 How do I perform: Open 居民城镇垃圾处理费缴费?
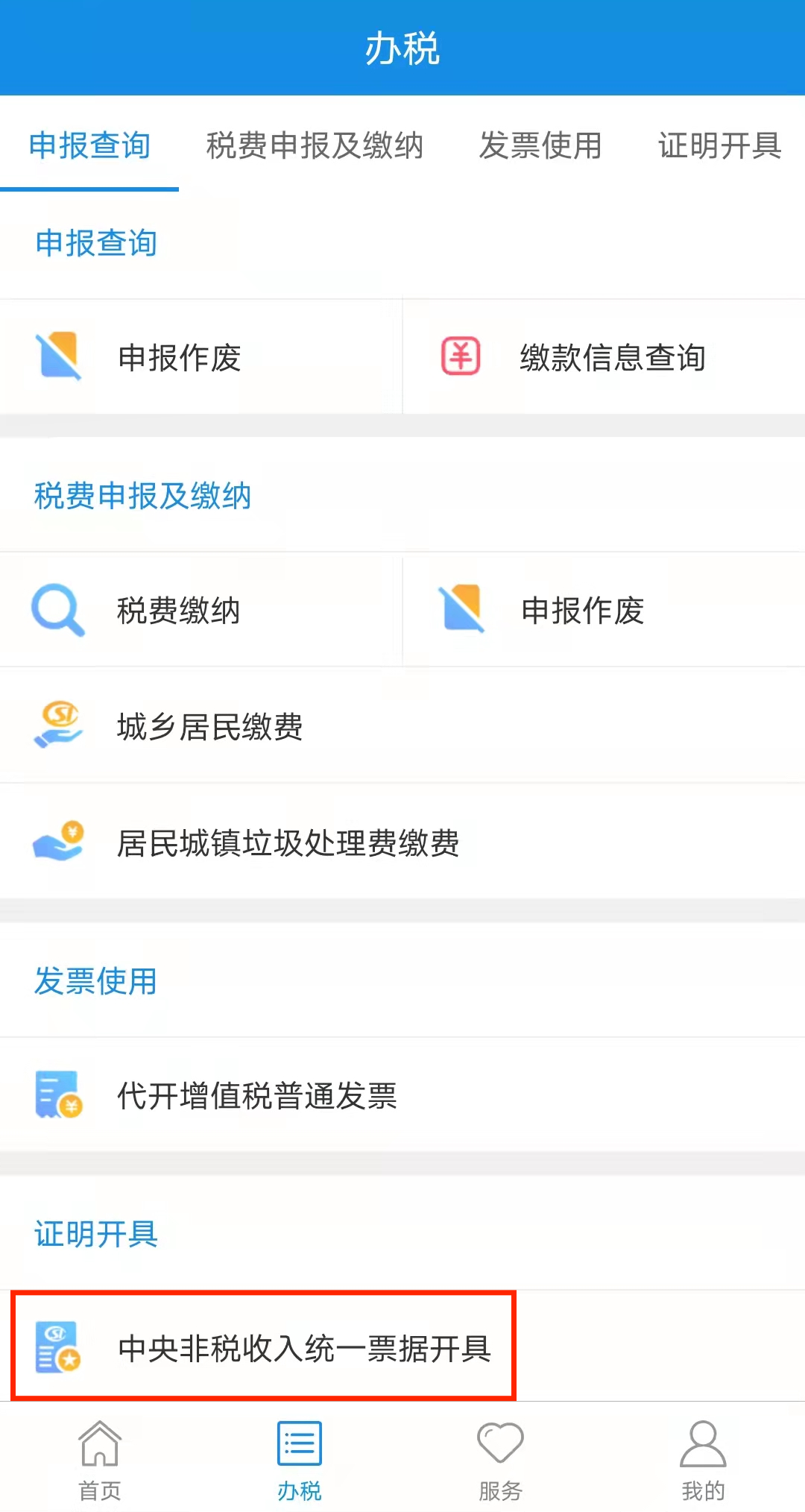[402, 842]
